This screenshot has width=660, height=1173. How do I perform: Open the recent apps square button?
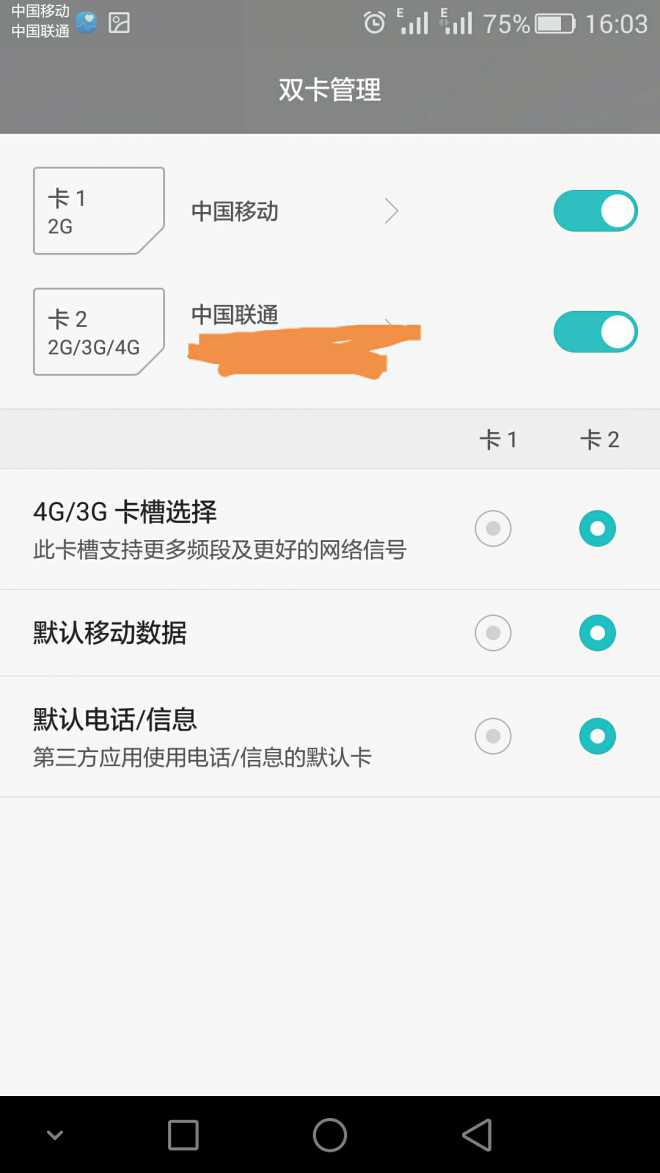[x=183, y=1135]
